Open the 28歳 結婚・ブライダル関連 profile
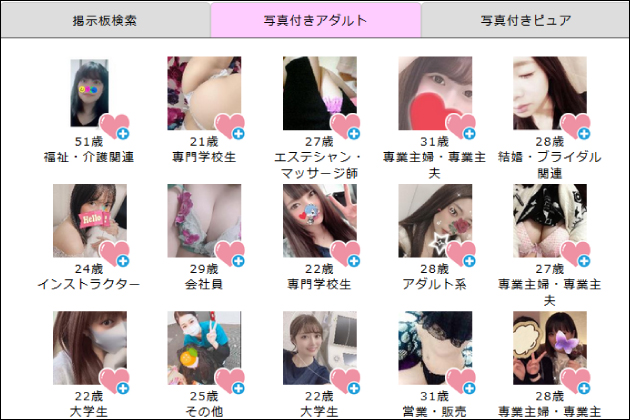Image resolution: width=630 pixels, height=420 pixels. [547, 90]
